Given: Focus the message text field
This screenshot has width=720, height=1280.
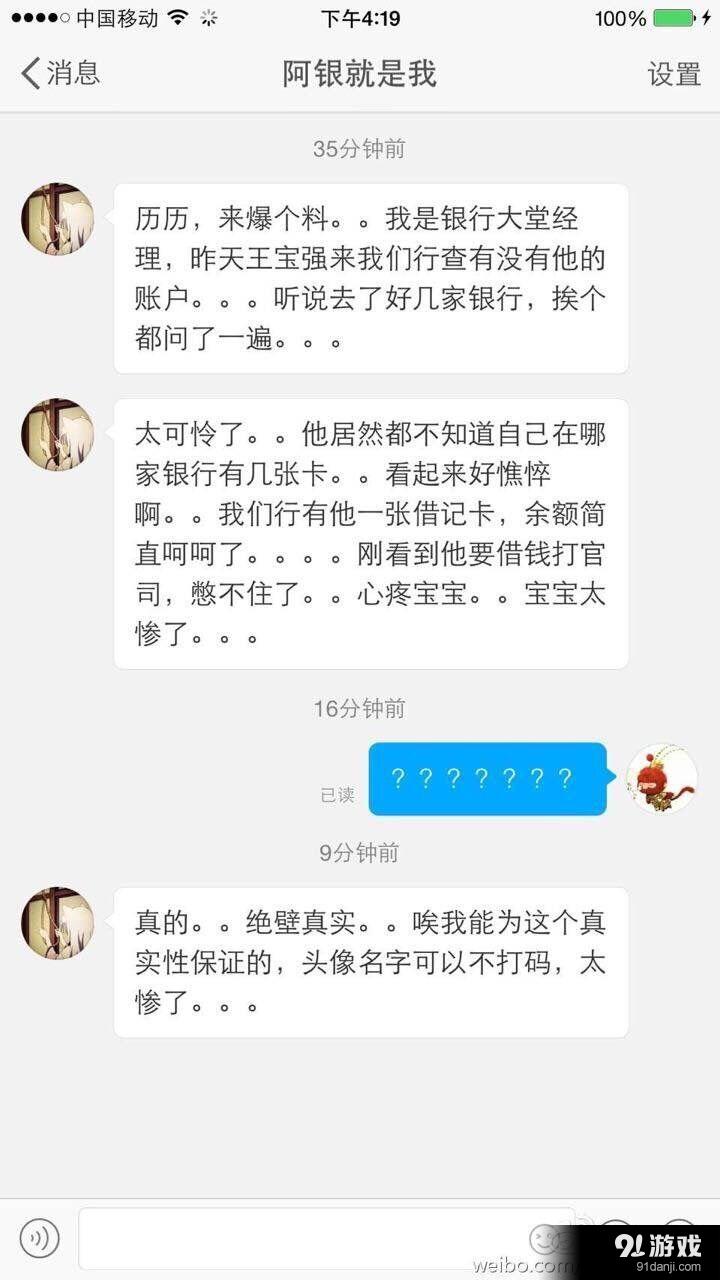Looking at the screenshot, I should tap(300, 1239).
